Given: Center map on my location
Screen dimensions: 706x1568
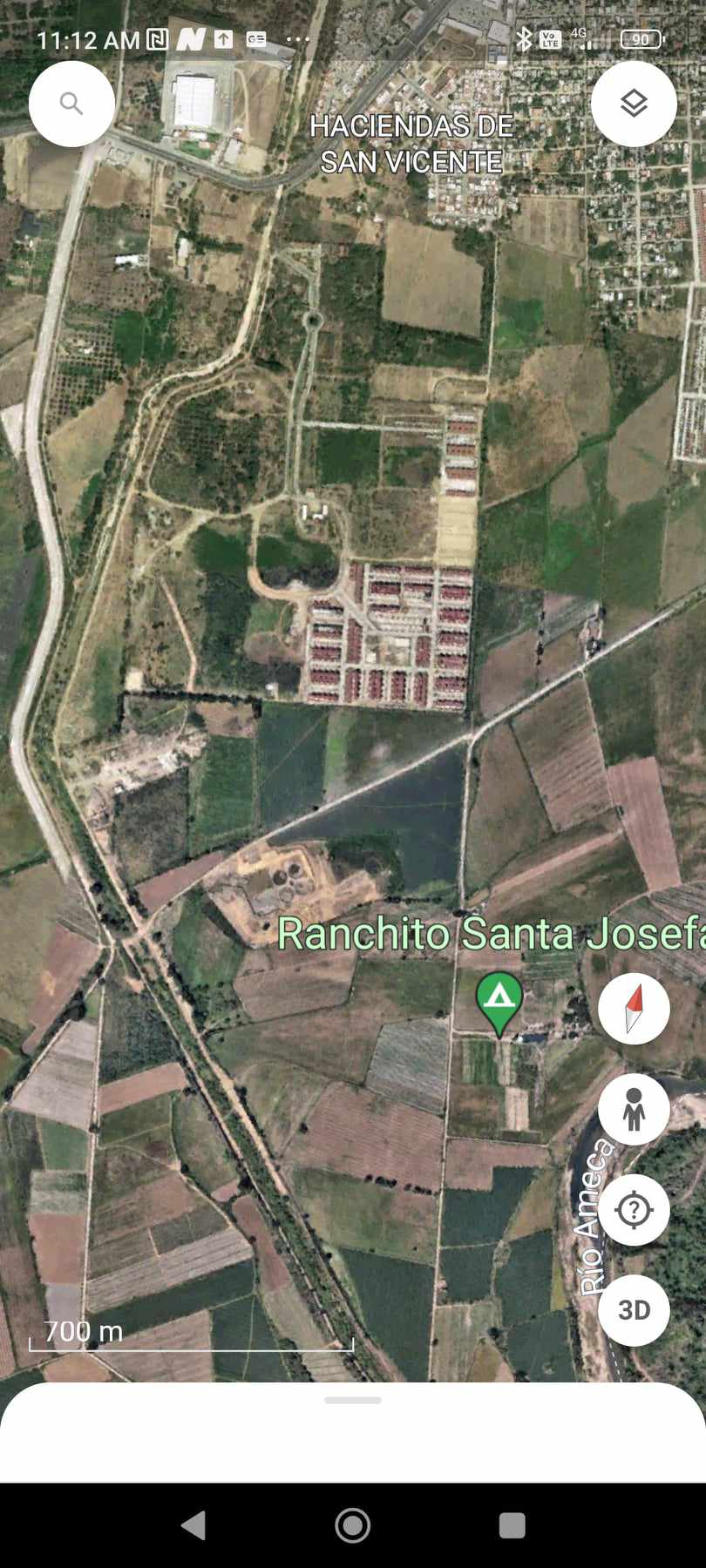Looking at the screenshot, I should coord(634,1210).
